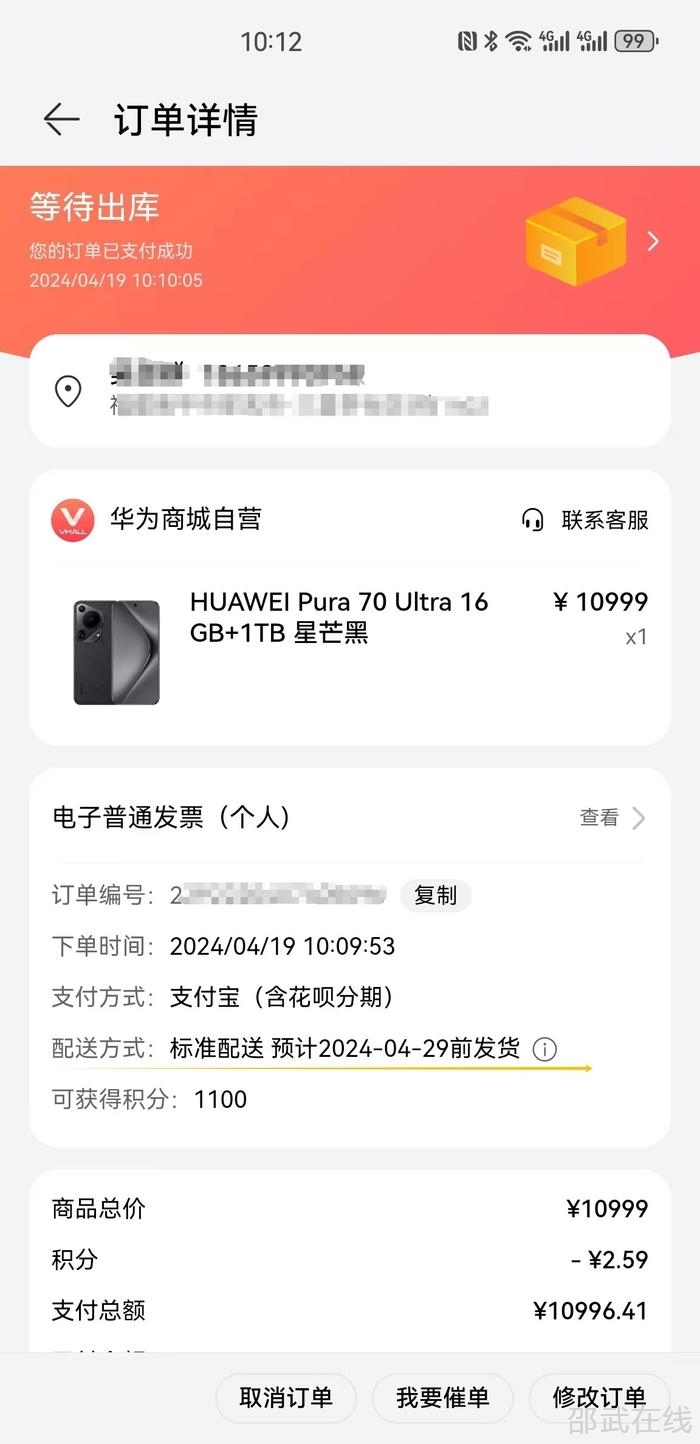Tap the info icon beside delivery estimate
The height and width of the screenshot is (1444, 700).
(544, 1049)
